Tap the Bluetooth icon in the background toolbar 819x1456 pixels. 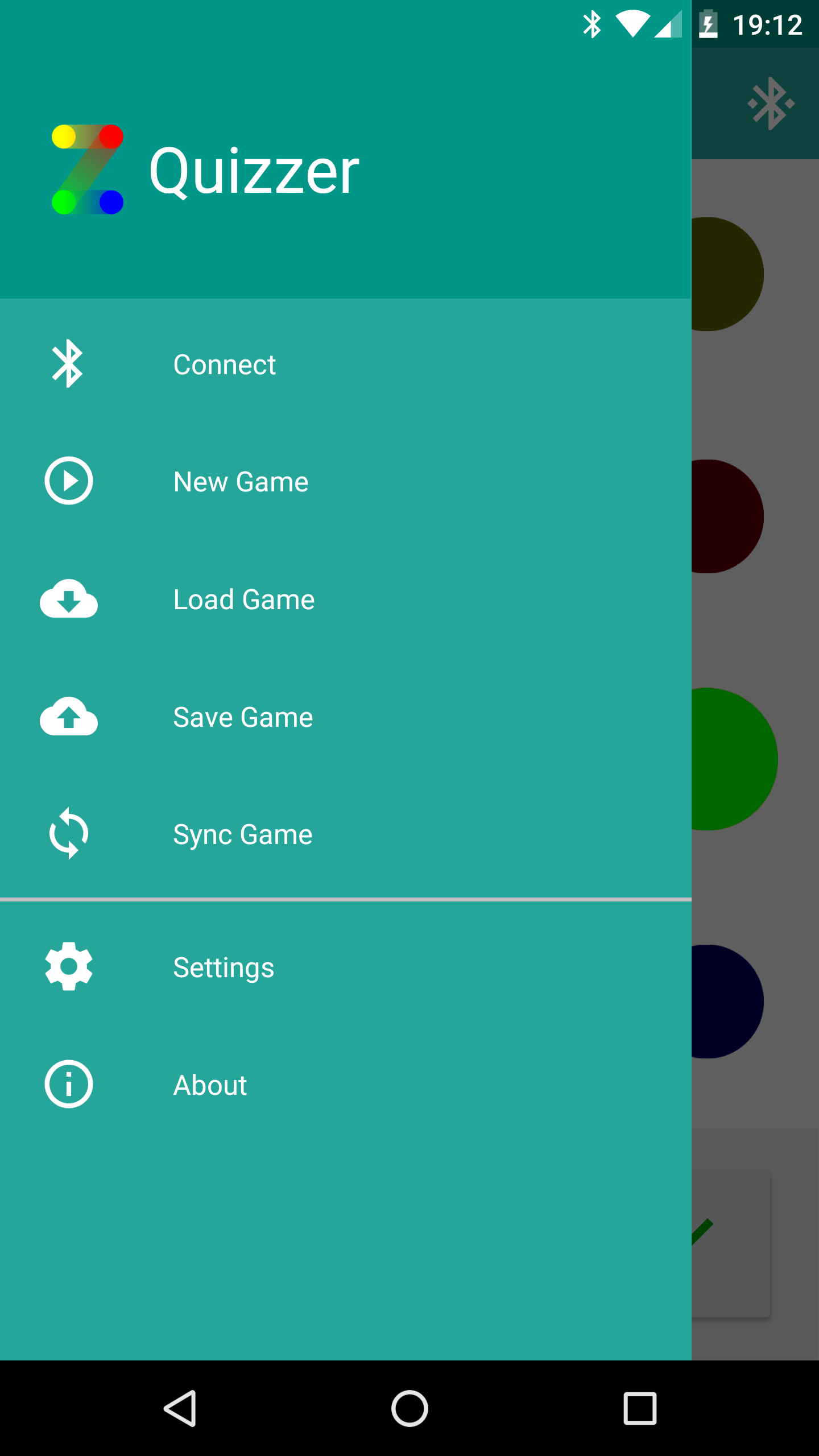click(x=771, y=104)
